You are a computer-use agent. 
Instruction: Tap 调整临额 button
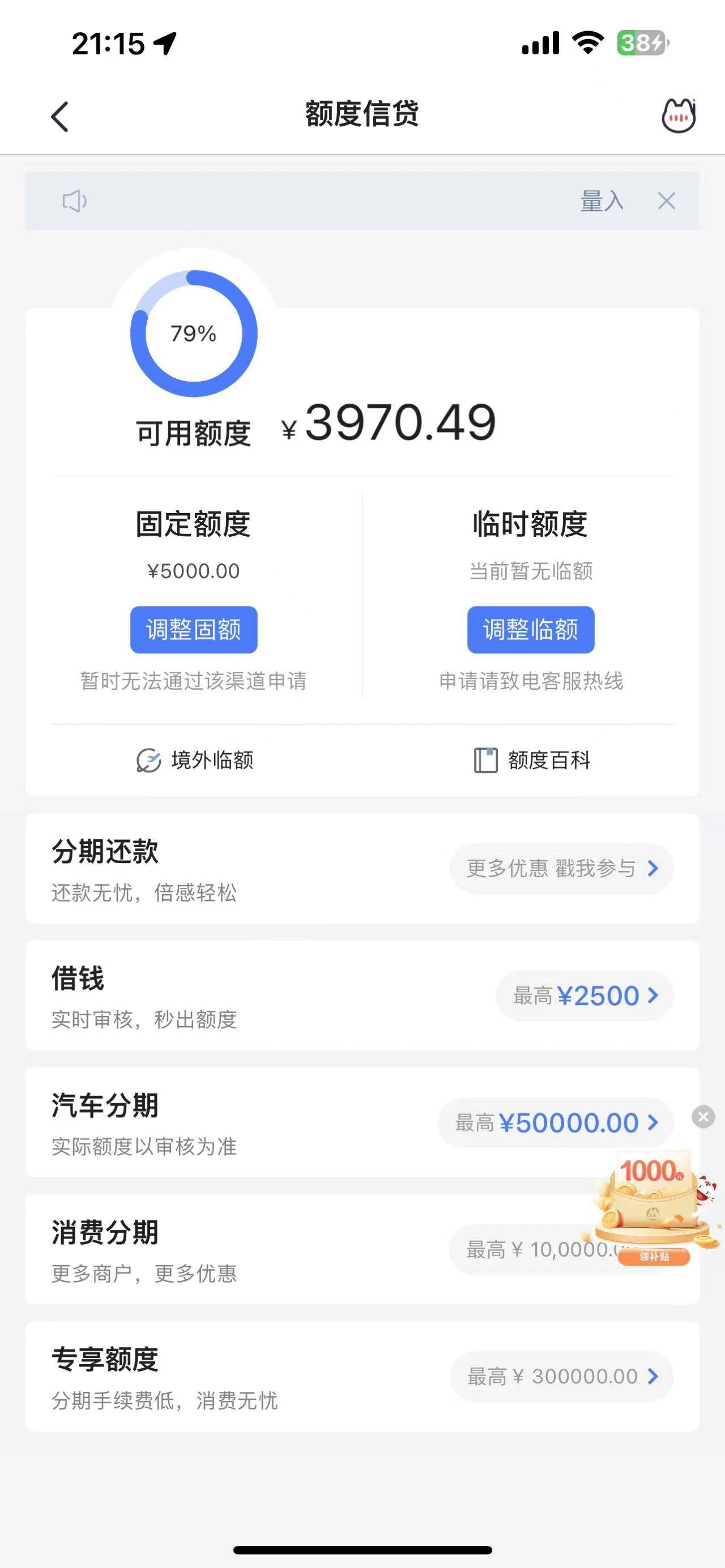tap(531, 629)
